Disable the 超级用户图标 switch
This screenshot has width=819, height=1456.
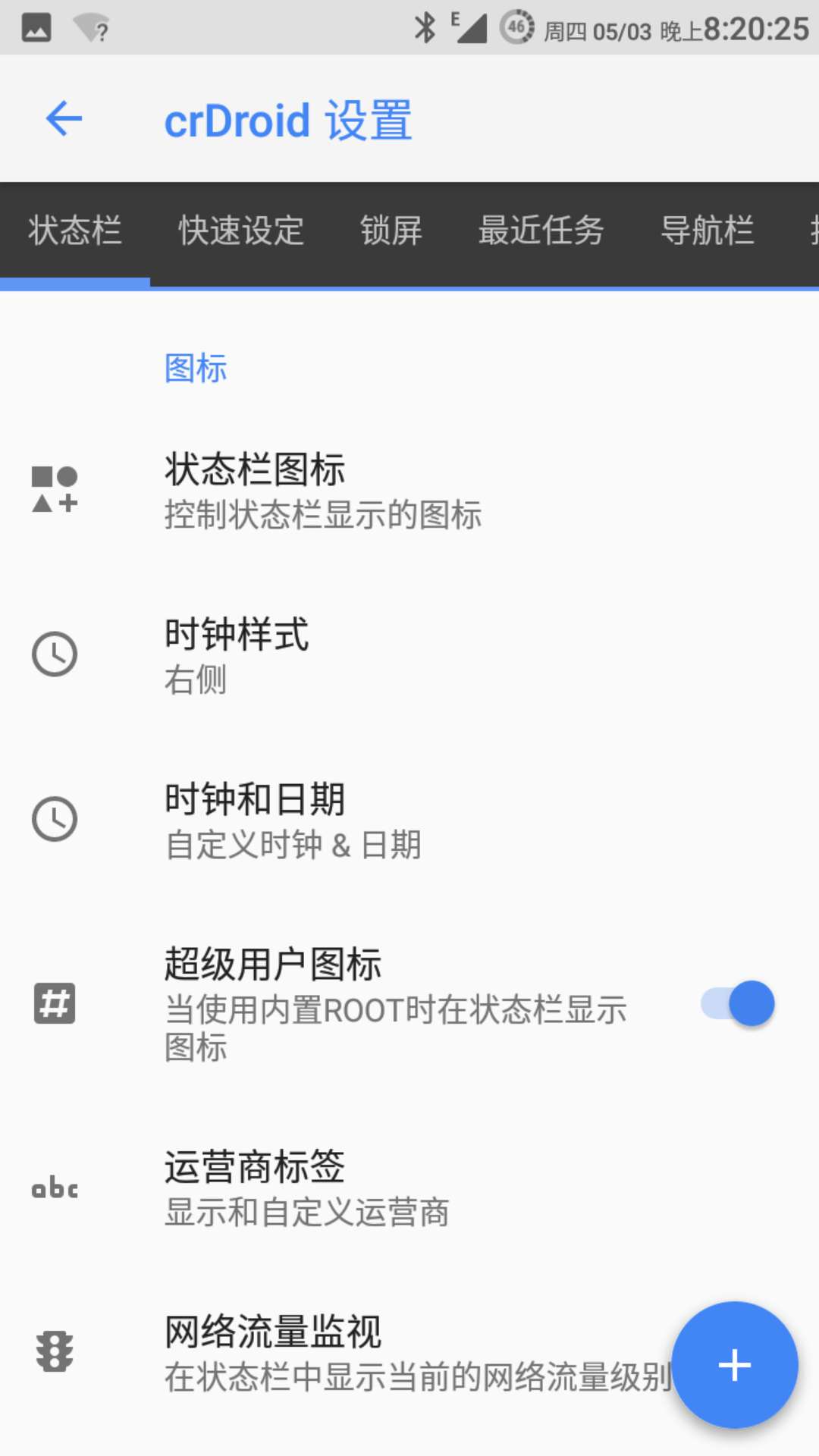tap(737, 1004)
